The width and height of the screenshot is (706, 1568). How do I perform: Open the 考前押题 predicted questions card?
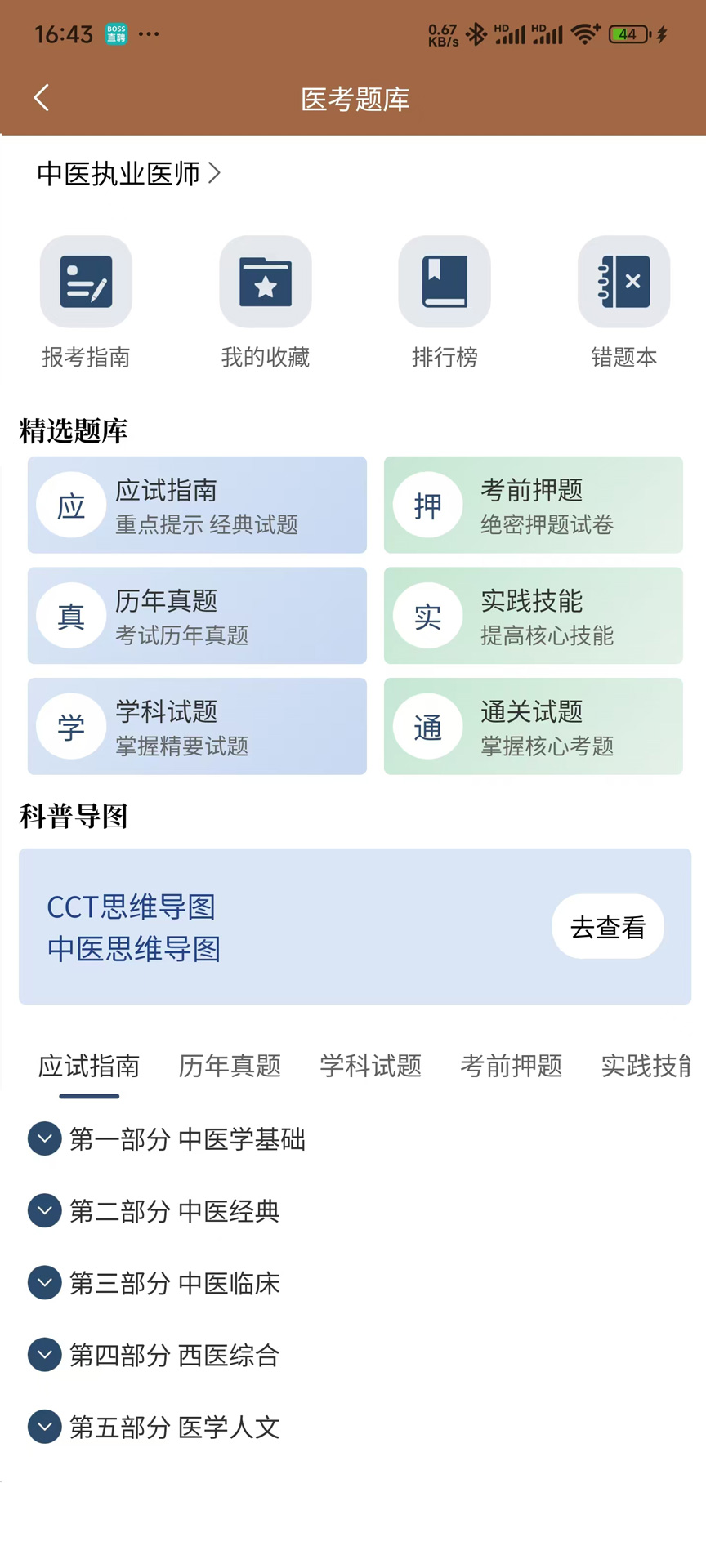coord(533,505)
